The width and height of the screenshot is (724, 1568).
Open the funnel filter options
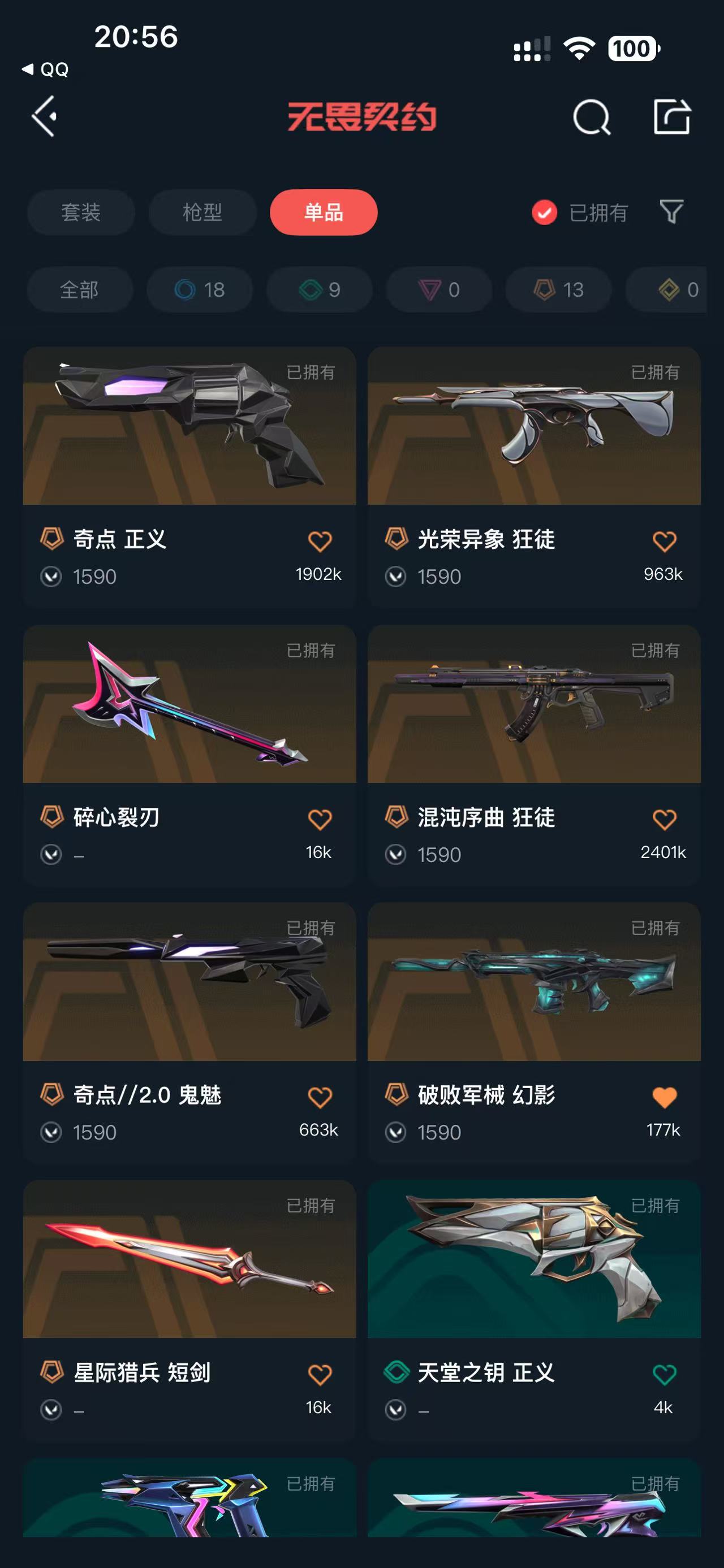click(671, 212)
